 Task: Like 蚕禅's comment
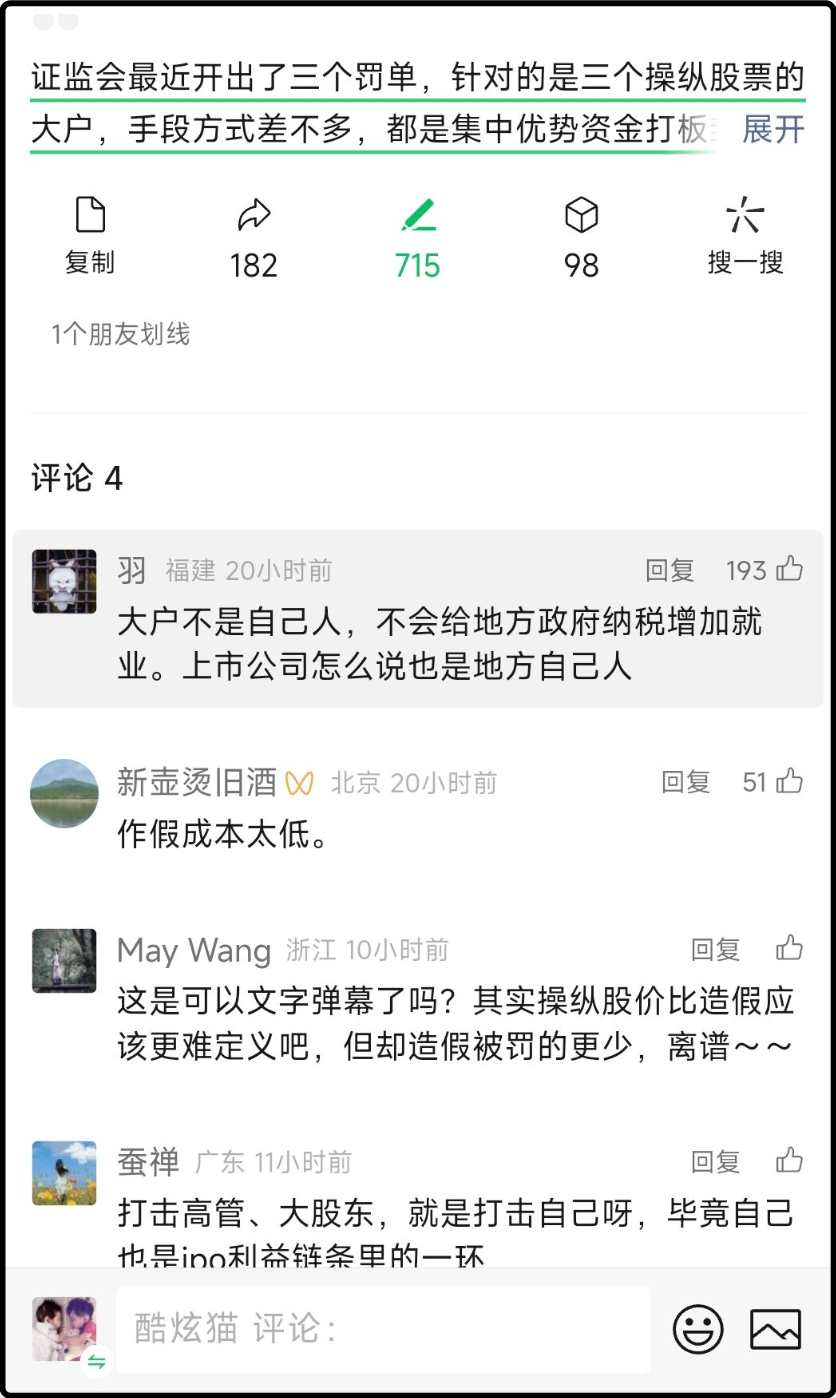[789, 1160]
